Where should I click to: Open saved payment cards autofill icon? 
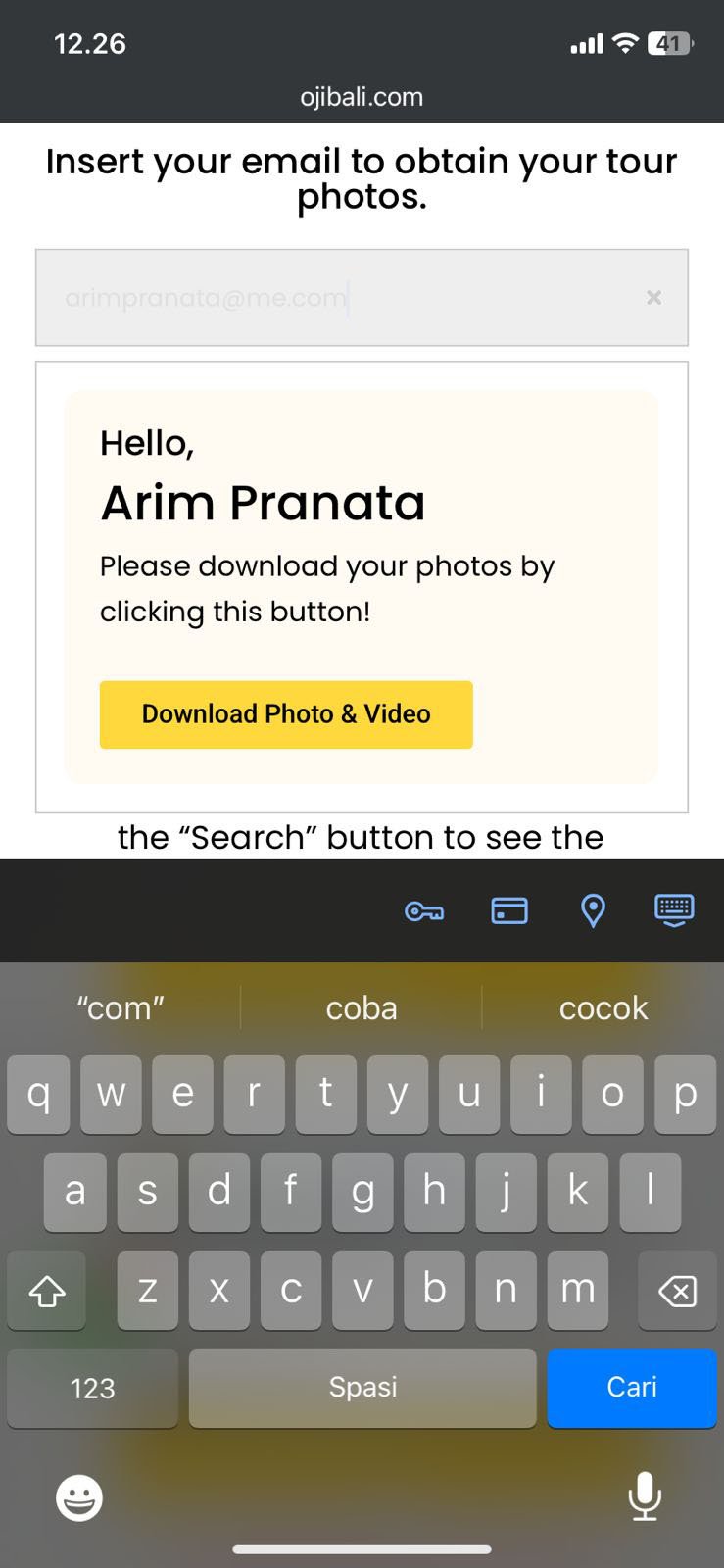point(508,911)
